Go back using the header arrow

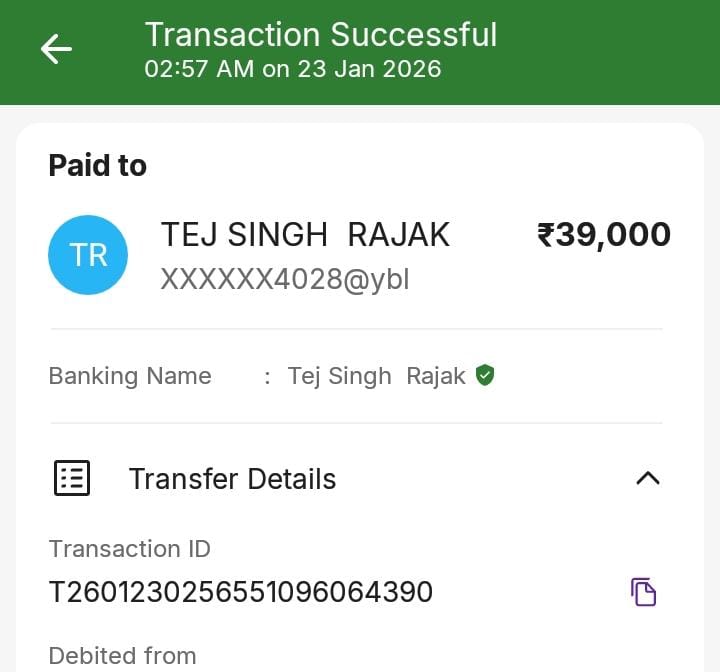point(56,49)
